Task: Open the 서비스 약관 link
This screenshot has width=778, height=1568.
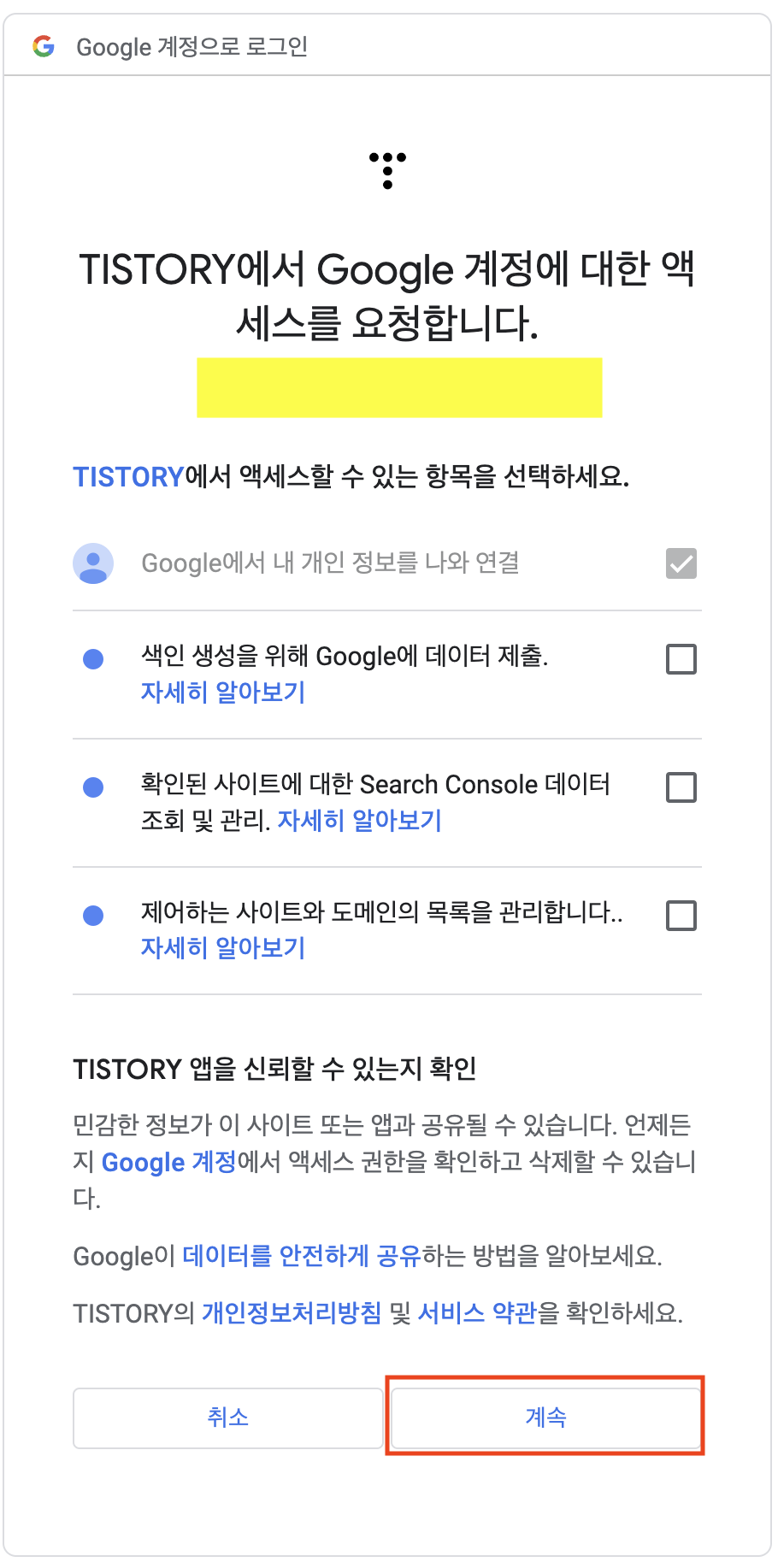Action: [477, 1312]
